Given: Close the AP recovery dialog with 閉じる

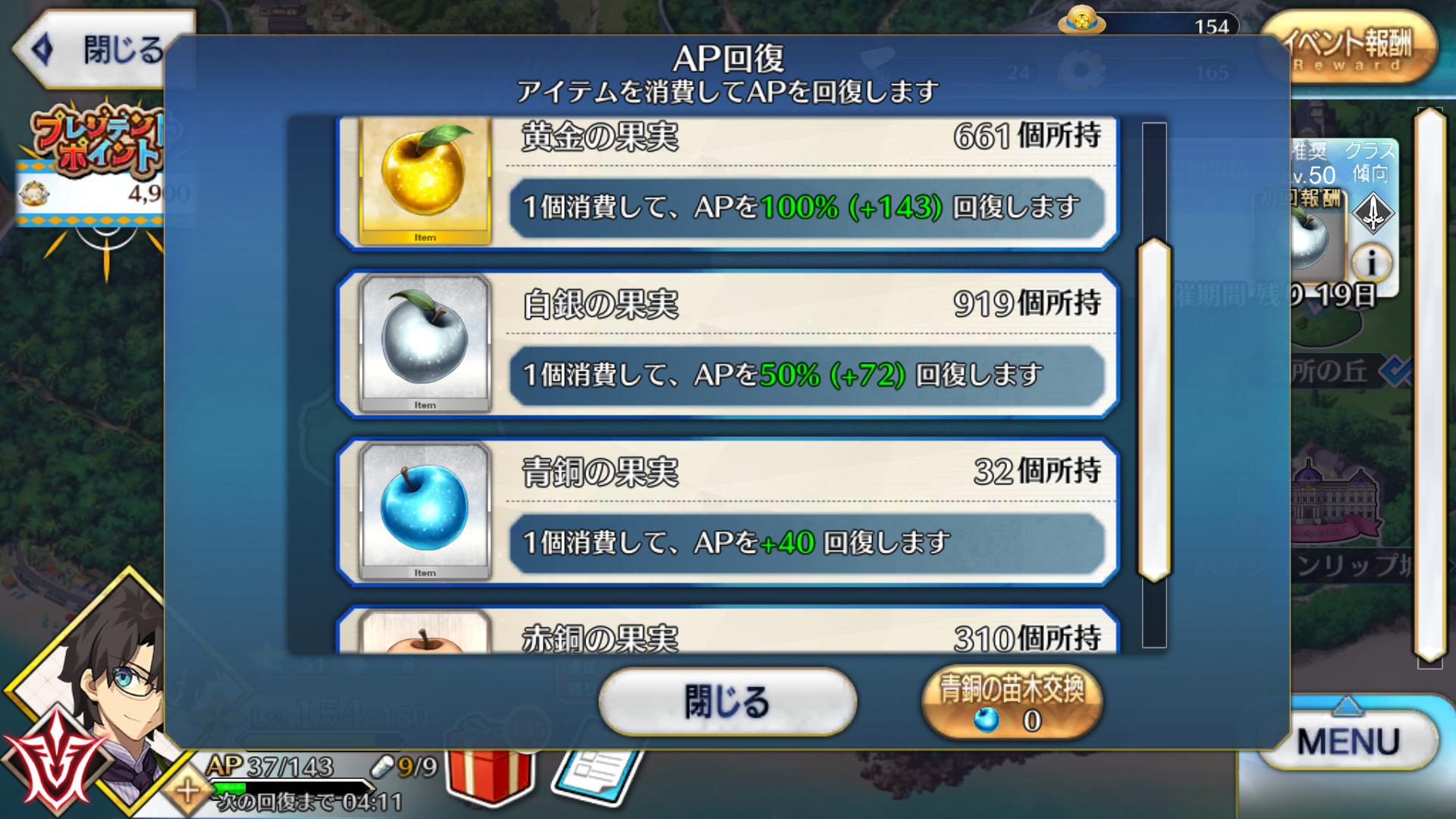Looking at the screenshot, I should [x=726, y=701].
